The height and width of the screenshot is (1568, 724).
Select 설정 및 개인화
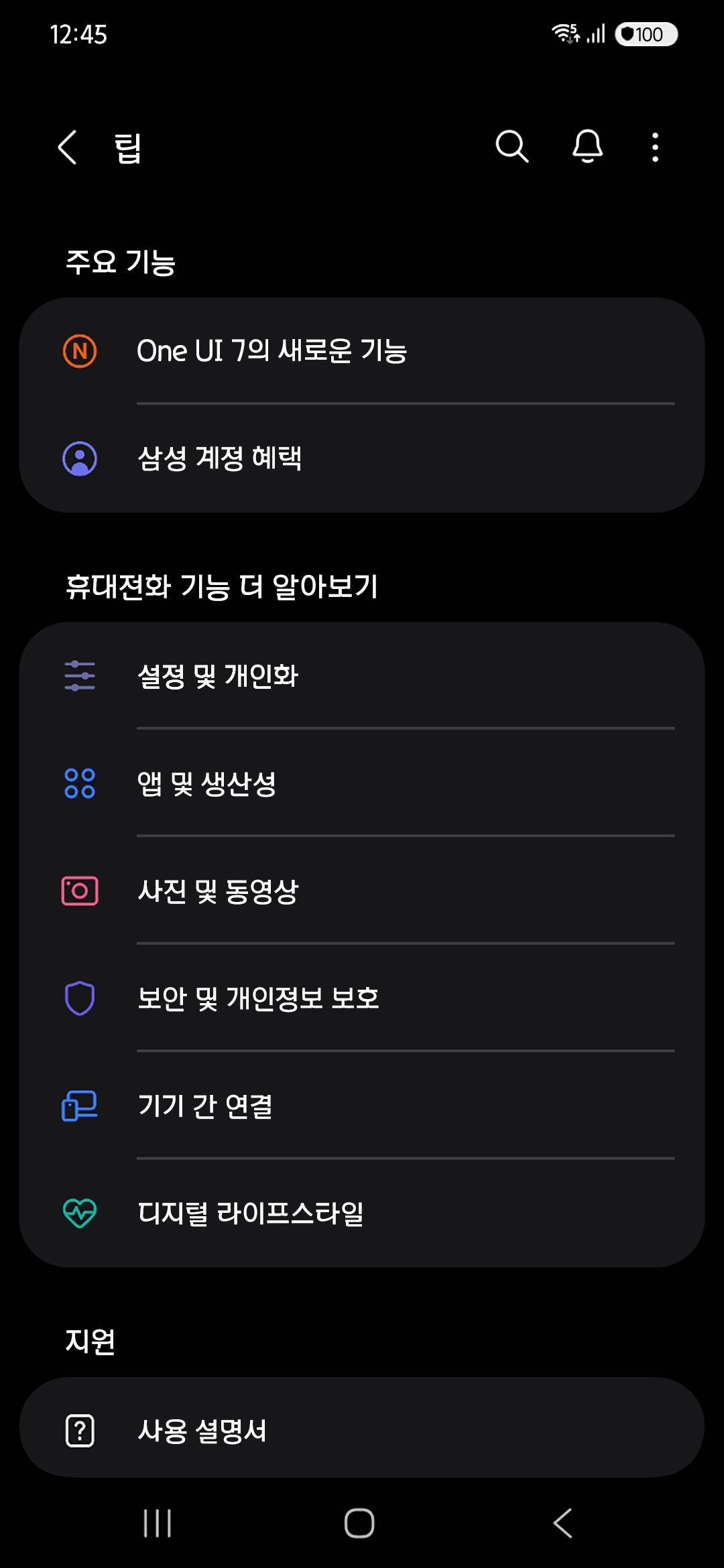click(x=362, y=676)
